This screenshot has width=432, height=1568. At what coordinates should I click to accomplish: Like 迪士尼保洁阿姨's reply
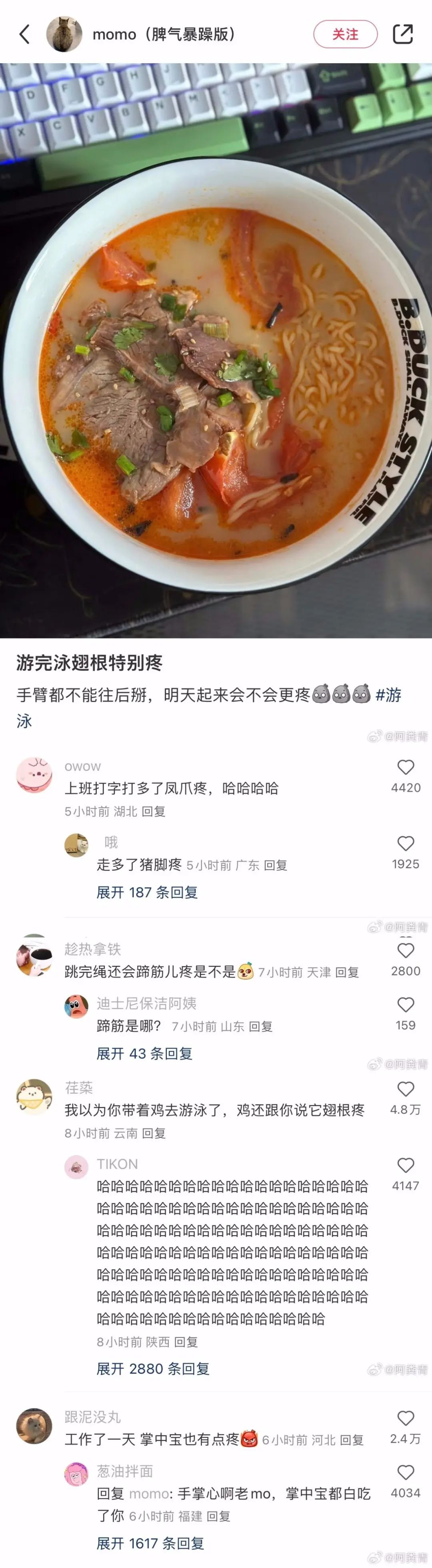coord(405,1005)
